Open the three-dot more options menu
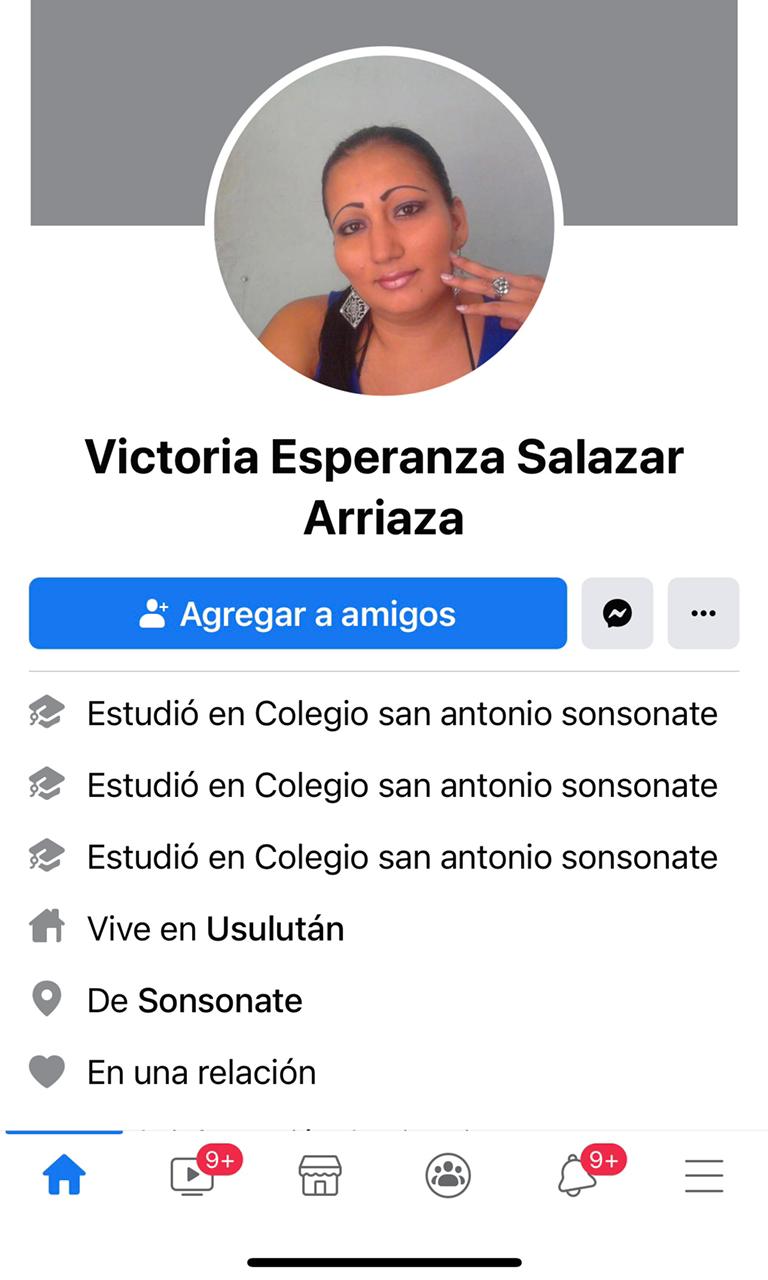The height and width of the screenshot is (1280, 768). coord(703,613)
